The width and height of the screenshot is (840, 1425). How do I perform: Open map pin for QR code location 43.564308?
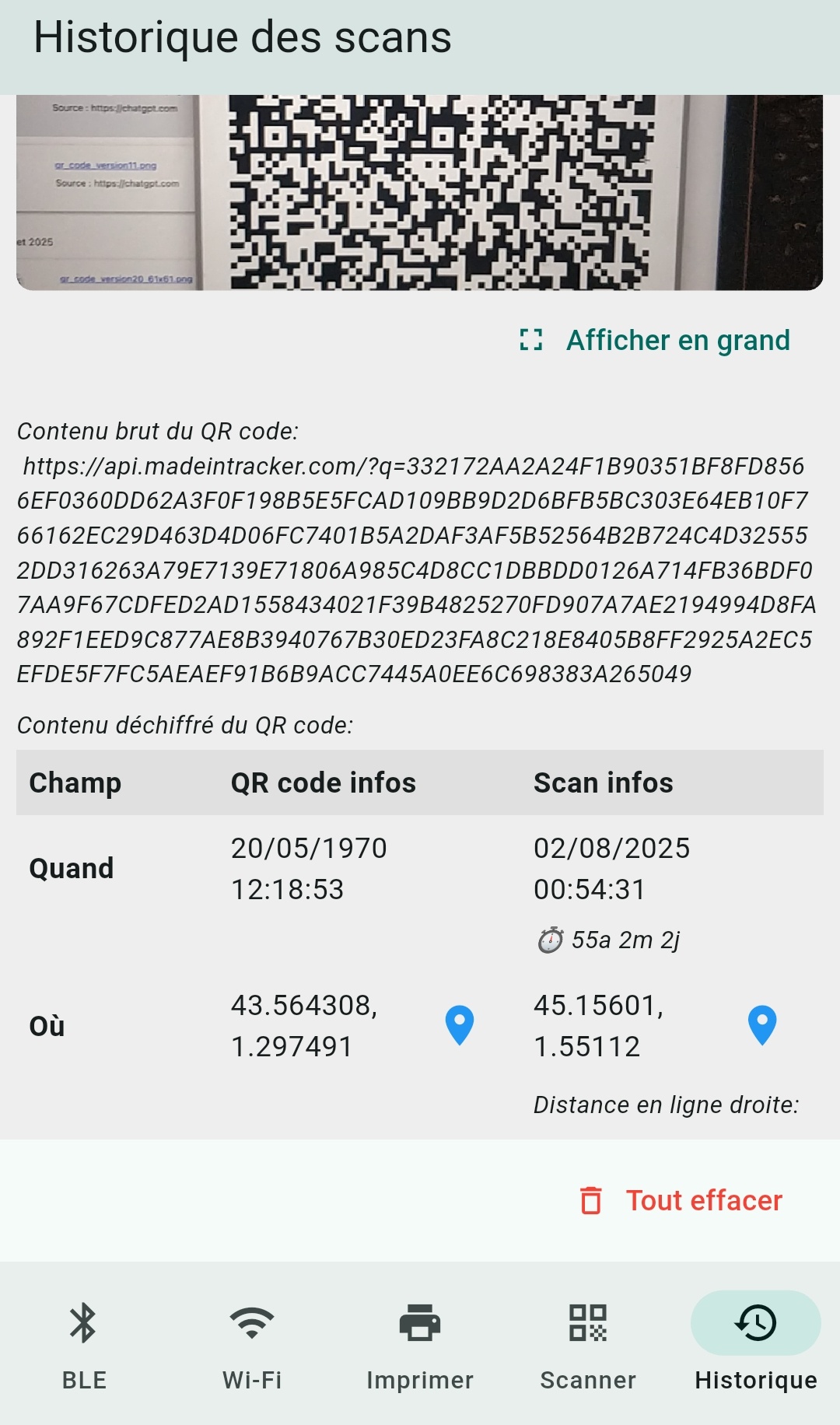(x=460, y=1024)
